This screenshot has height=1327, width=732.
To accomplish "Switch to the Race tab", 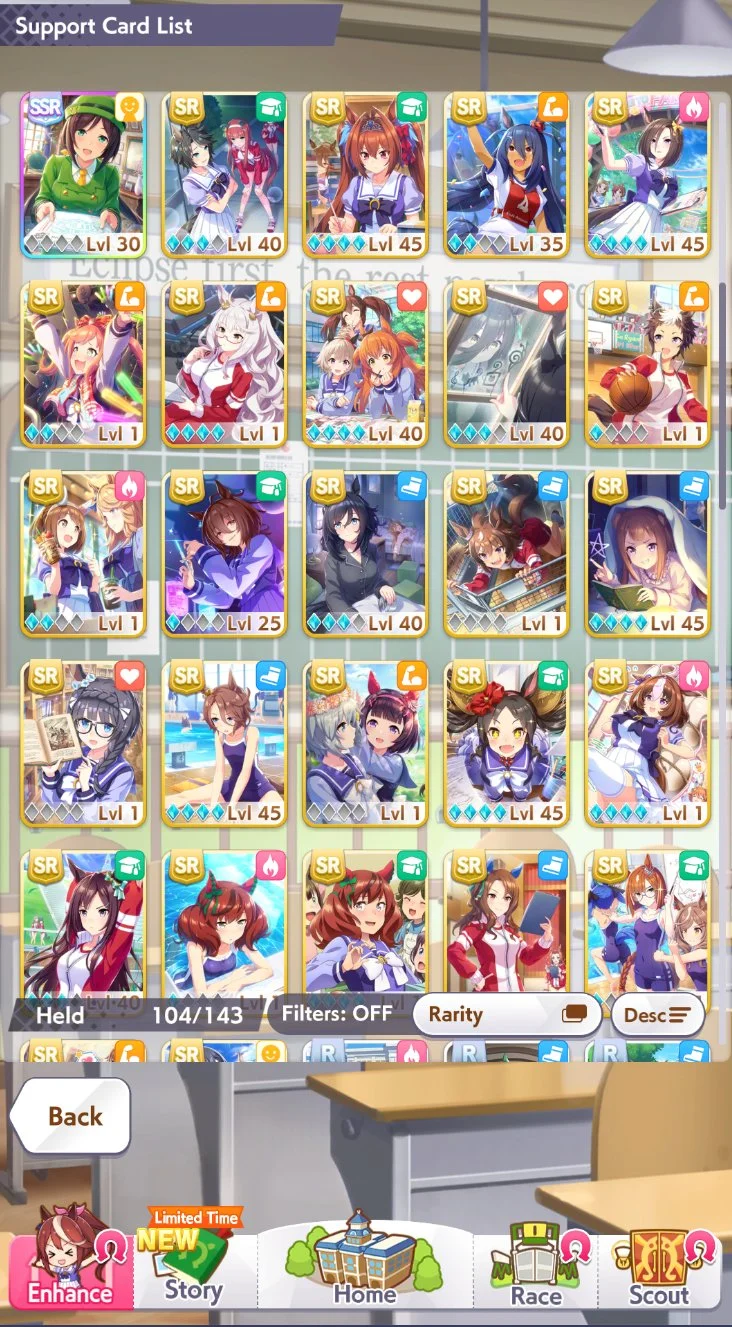I will pyautogui.click(x=536, y=1268).
